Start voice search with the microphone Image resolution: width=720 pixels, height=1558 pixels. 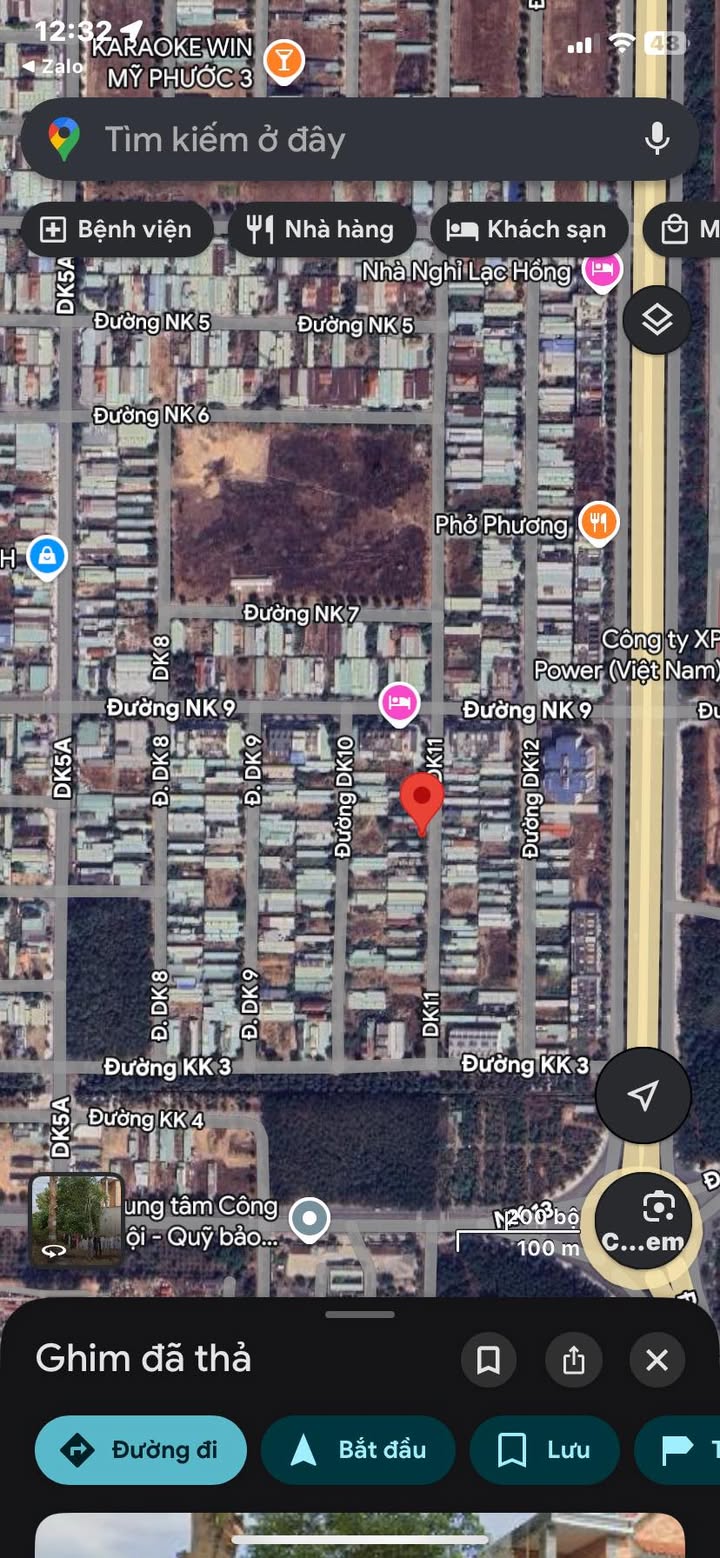point(657,139)
